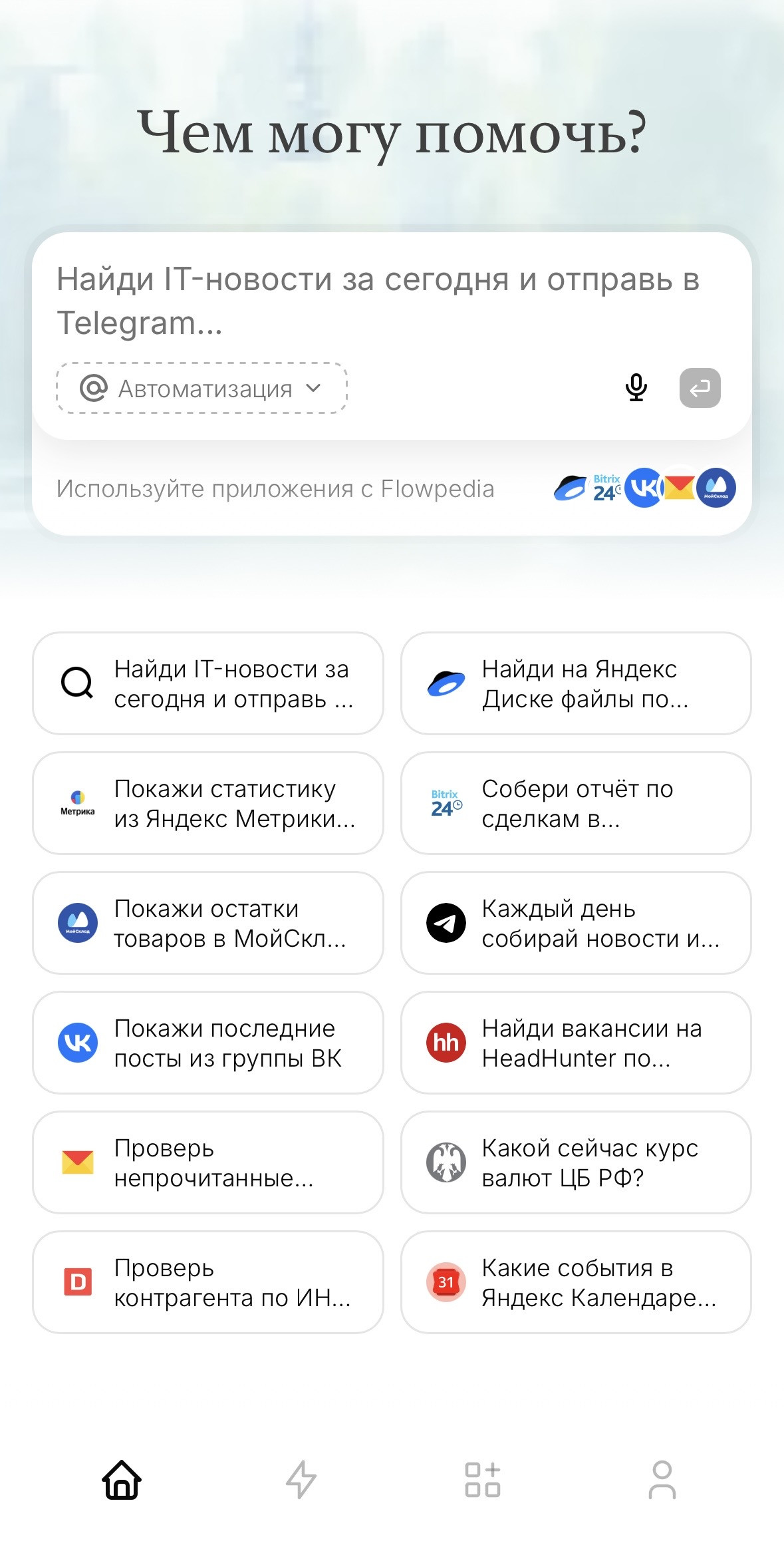This screenshot has width=784, height=1551.
Task: Choose 'Найди вакансии на HeadHunter' suggestion
Action: click(x=576, y=1043)
